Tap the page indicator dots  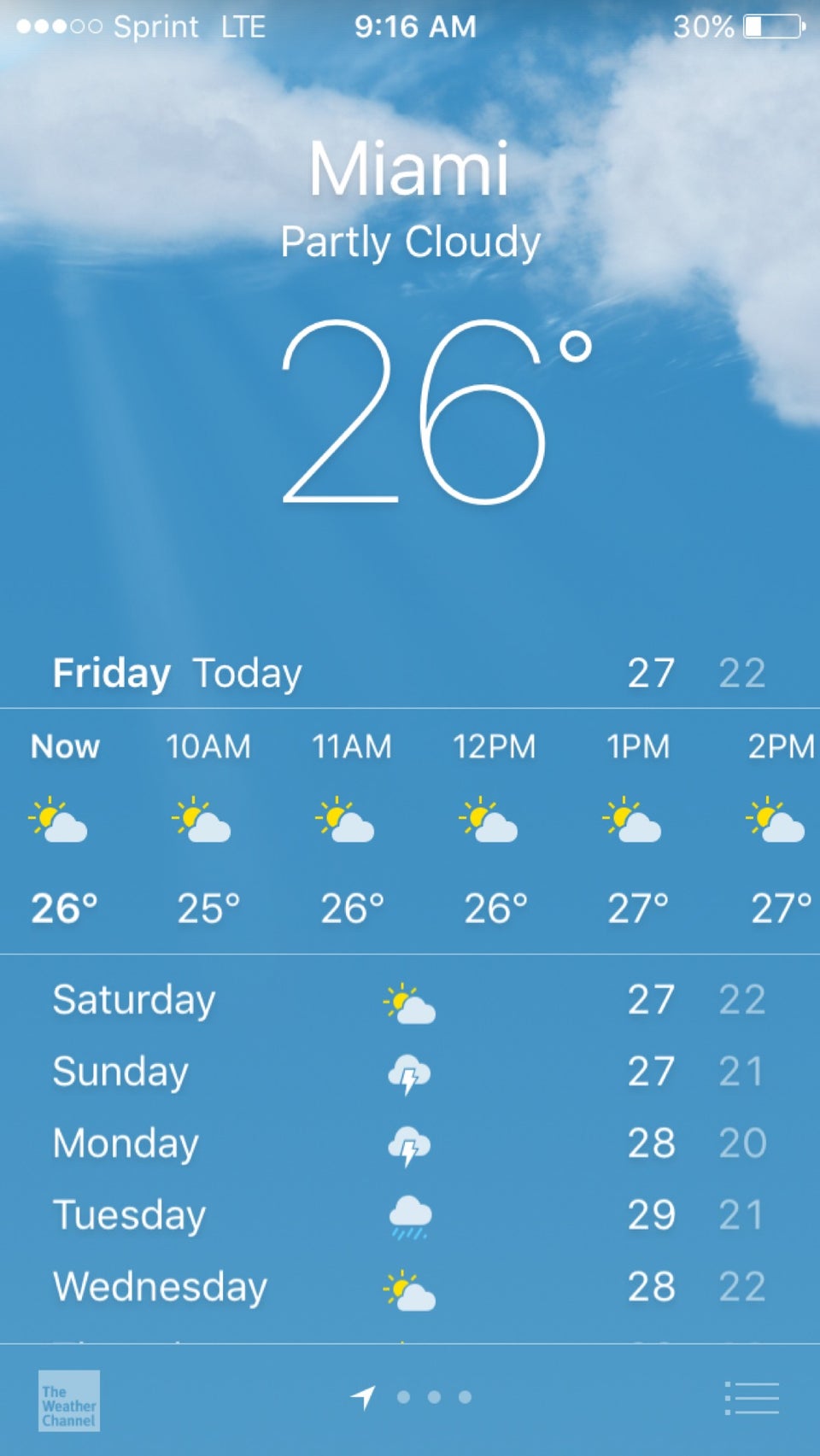[434, 1397]
